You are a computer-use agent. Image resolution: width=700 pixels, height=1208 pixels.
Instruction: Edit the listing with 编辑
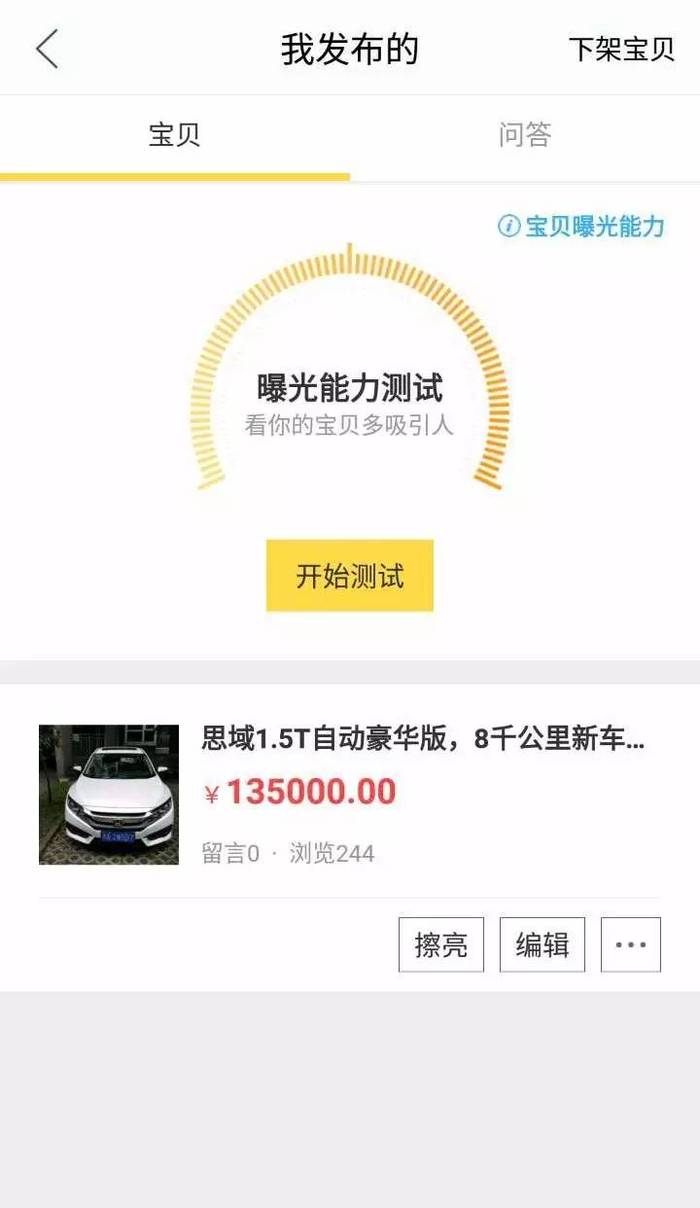pos(542,944)
